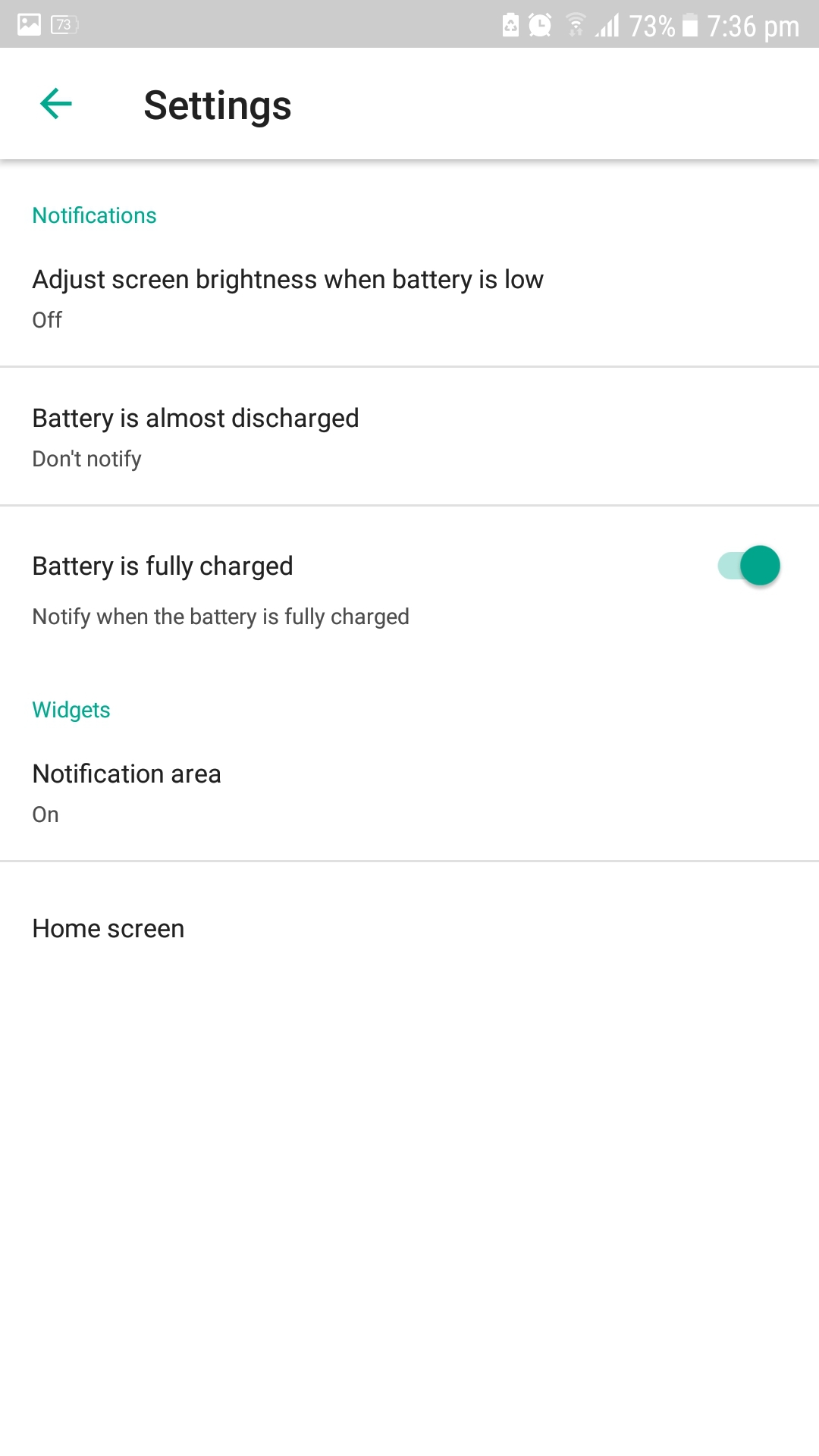Screen dimensions: 819x1456
Task: Toggle off Battery is fully charged switch
Action: [748, 566]
